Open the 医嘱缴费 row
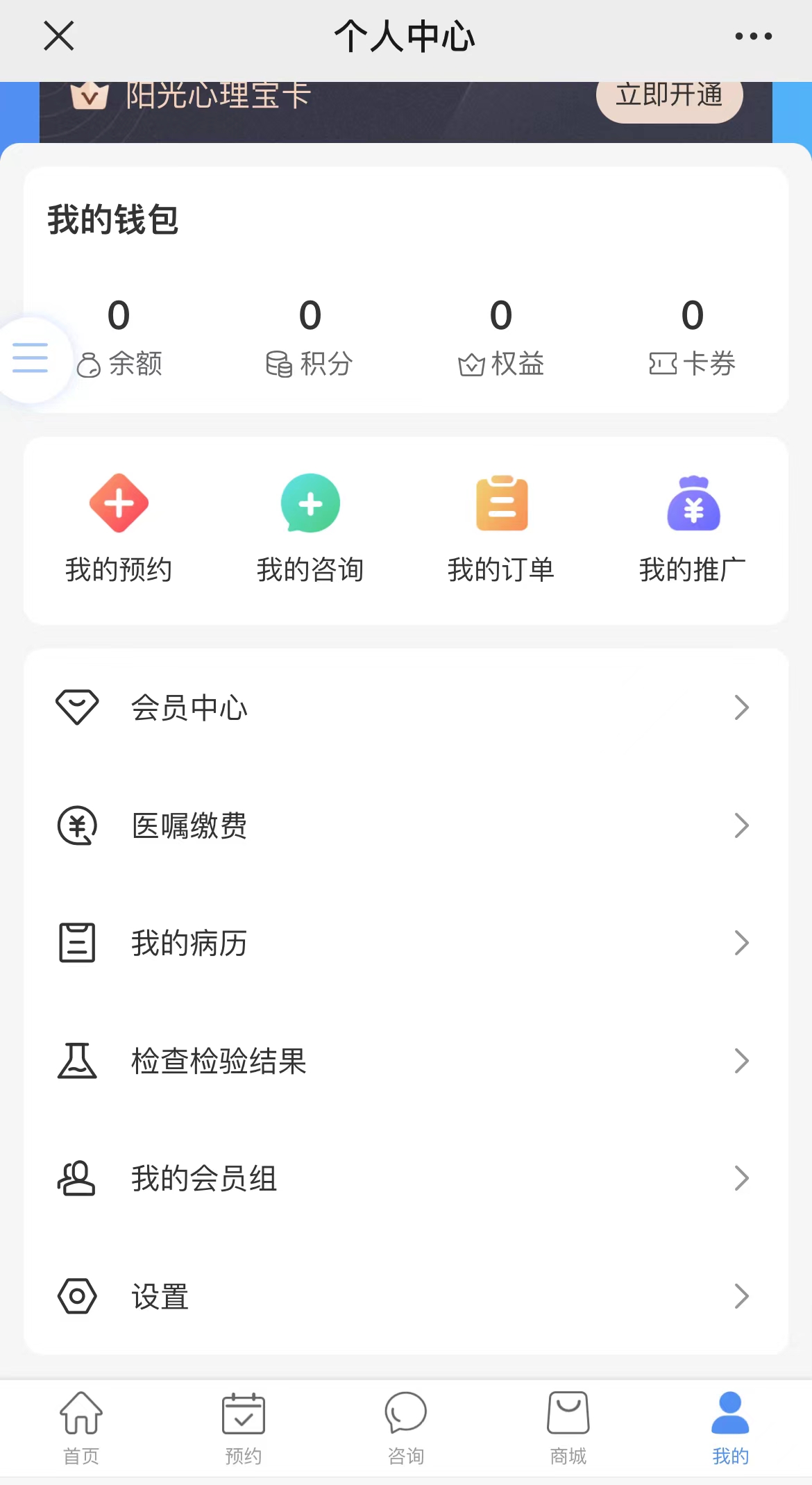Viewport: 812px width, 1485px height. [406, 825]
